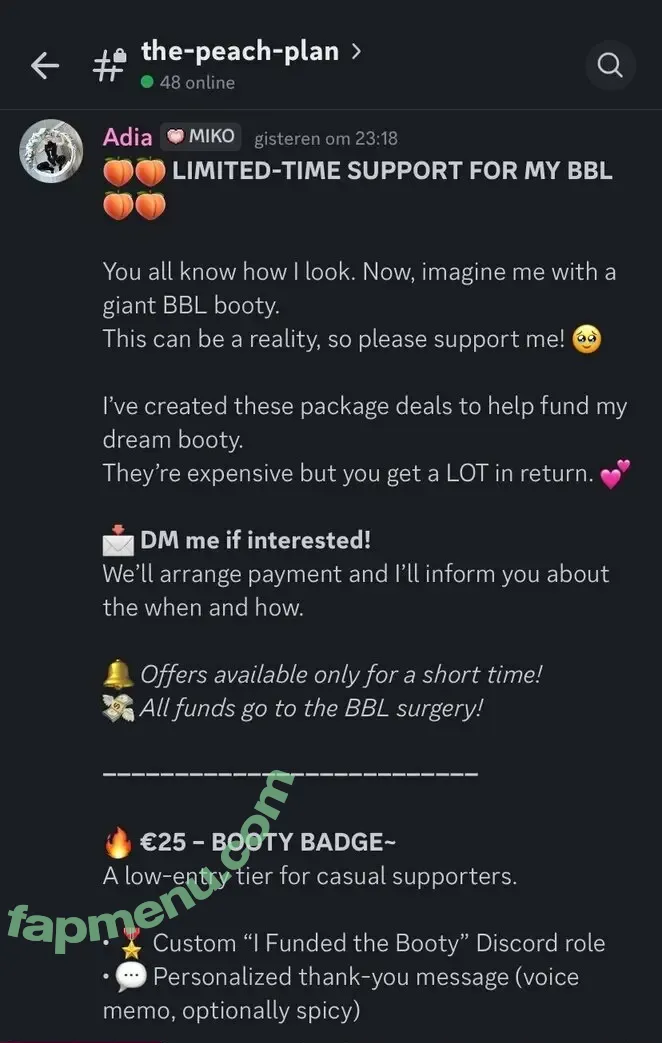Go back using the arrow icon
The height and width of the screenshot is (1043, 662).
click(x=45, y=66)
